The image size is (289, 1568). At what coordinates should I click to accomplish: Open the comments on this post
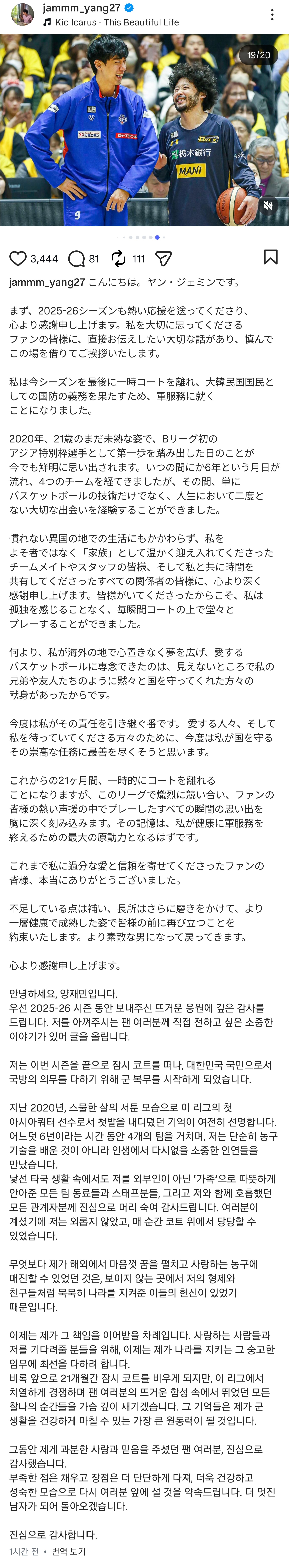click(76, 259)
